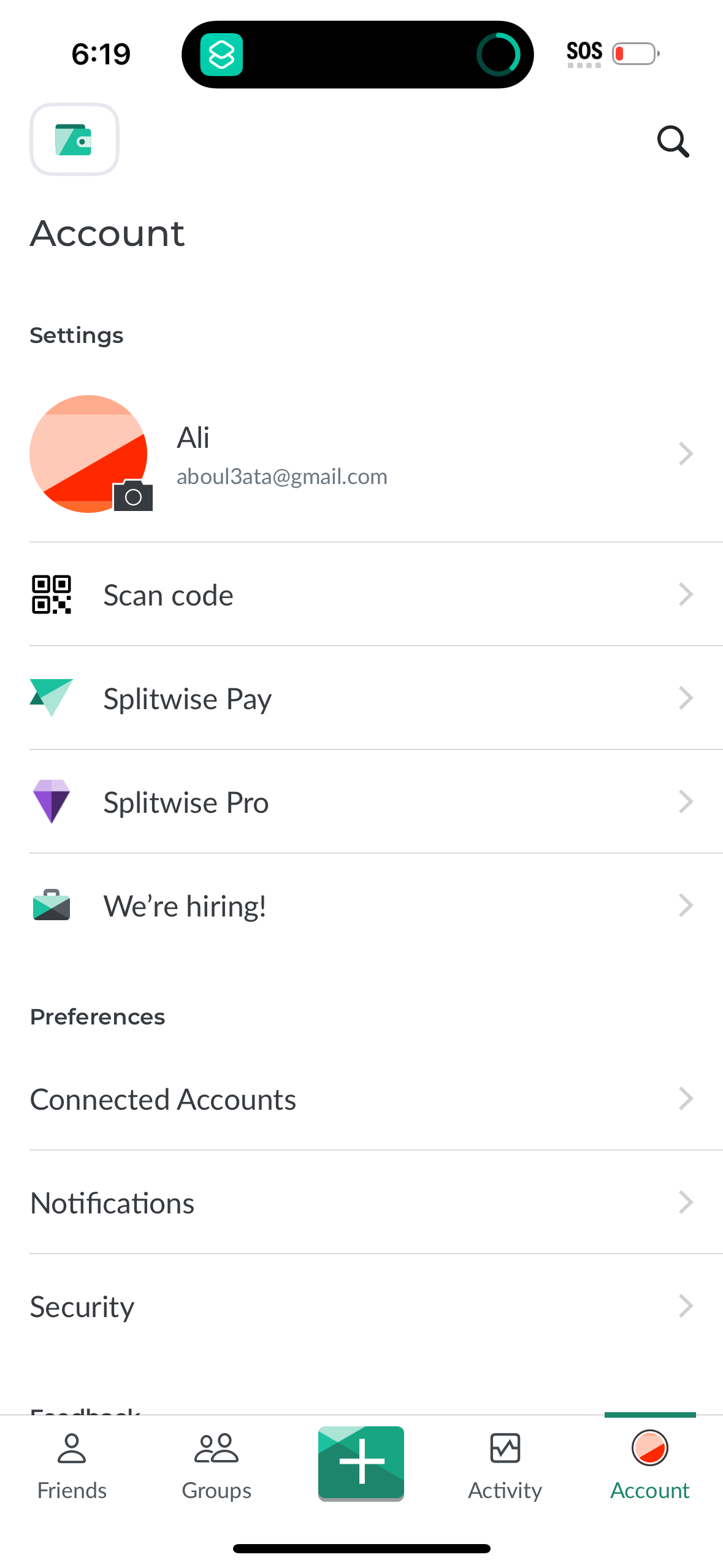Tap the purple Splitwise Pro diamond icon
Image resolution: width=723 pixels, height=1568 pixels.
tap(52, 802)
